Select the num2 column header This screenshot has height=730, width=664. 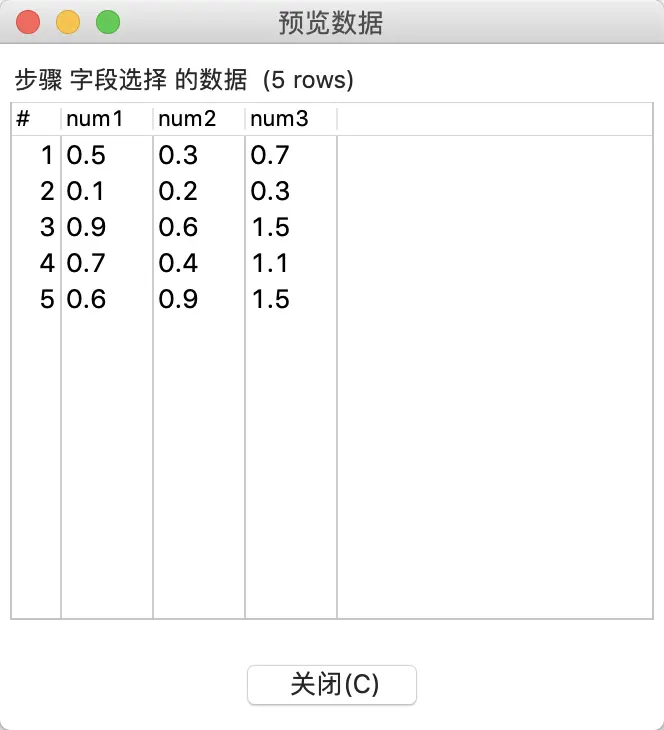tap(198, 120)
